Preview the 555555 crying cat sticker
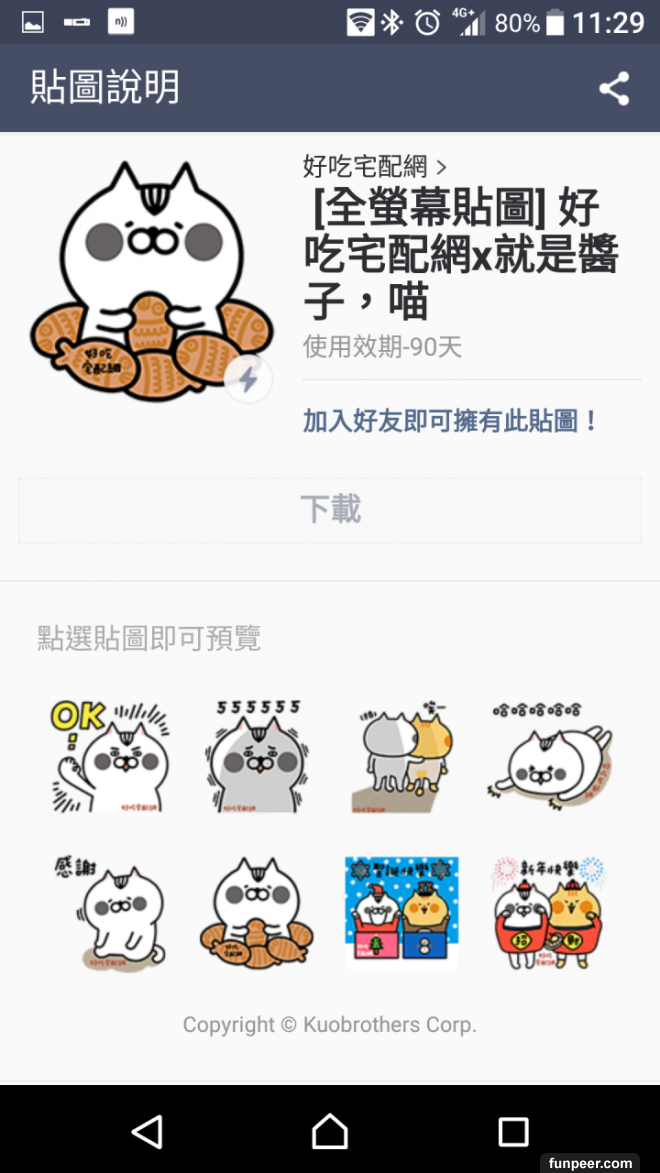 [257, 756]
